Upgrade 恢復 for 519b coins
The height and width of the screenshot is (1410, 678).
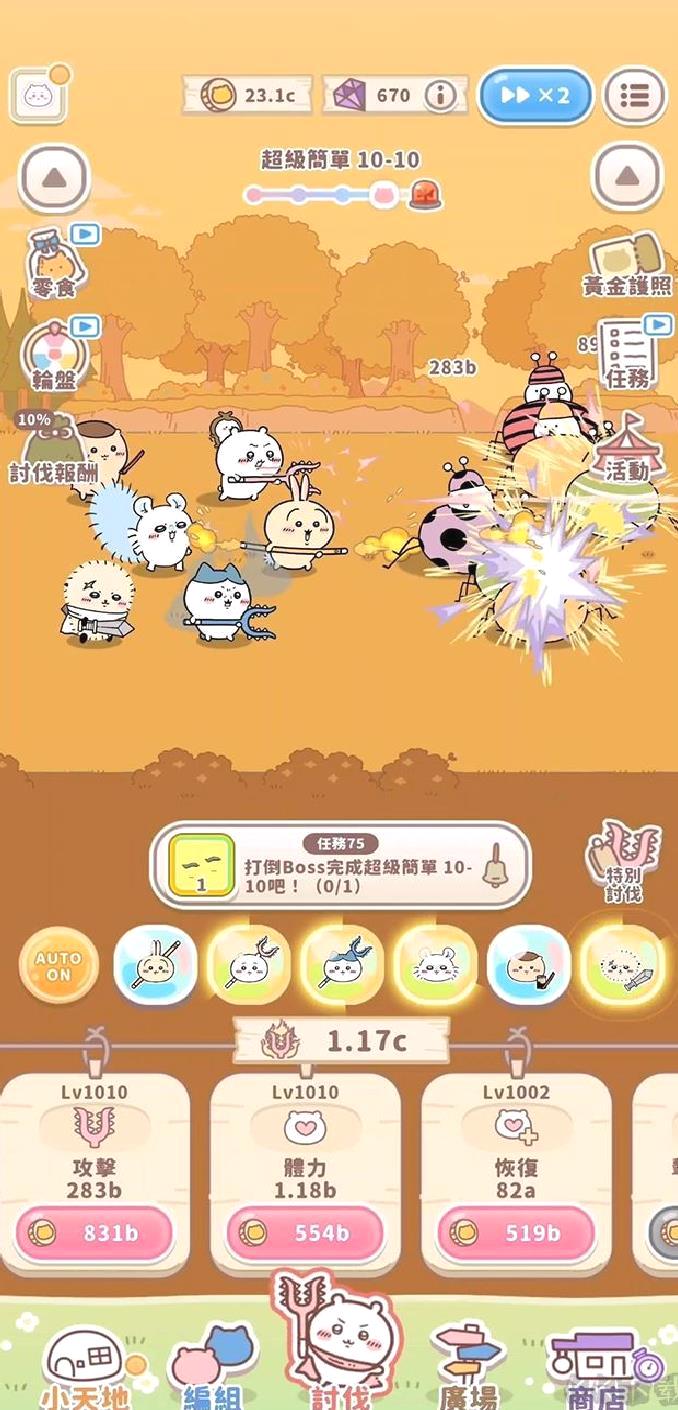(x=516, y=1233)
